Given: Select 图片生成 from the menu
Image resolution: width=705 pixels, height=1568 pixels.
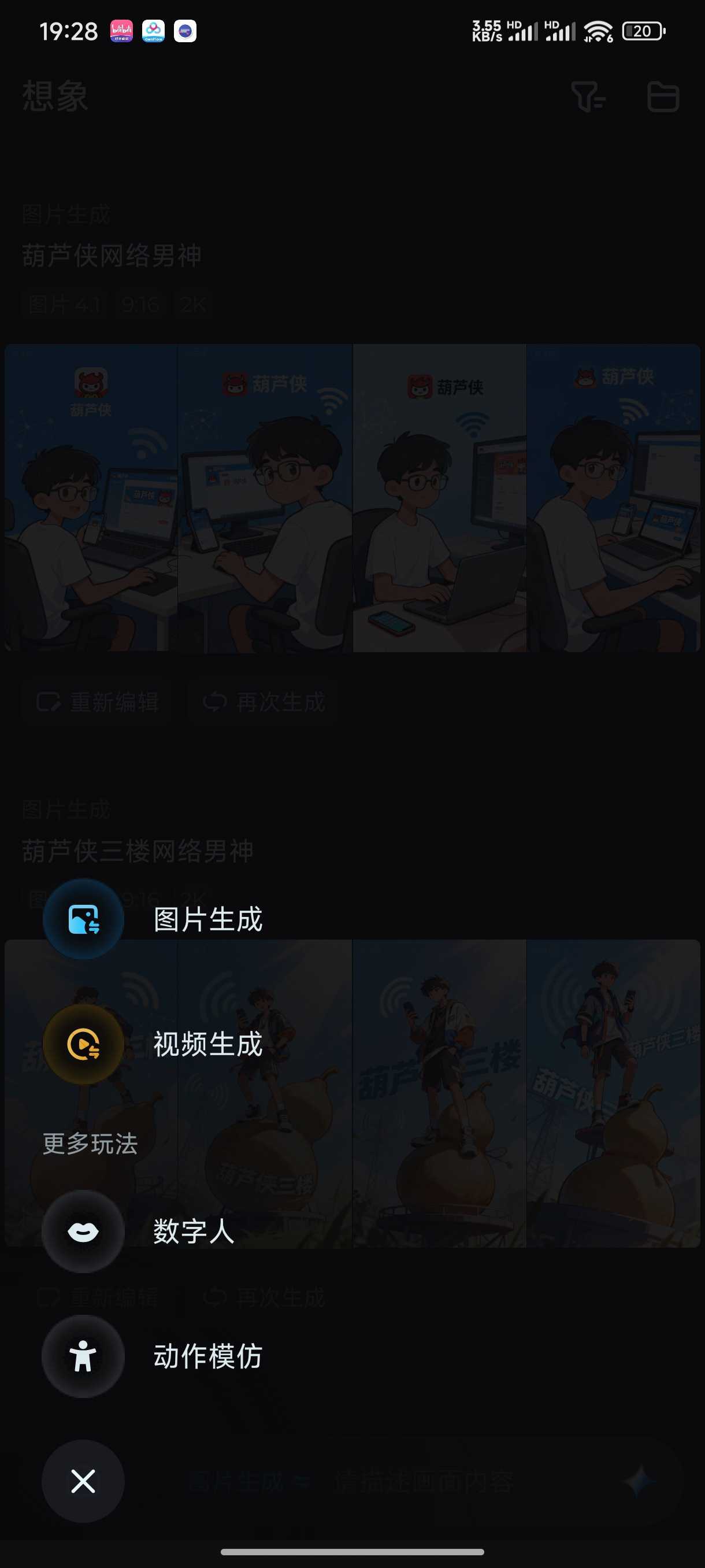Looking at the screenshot, I should click(153, 919).
